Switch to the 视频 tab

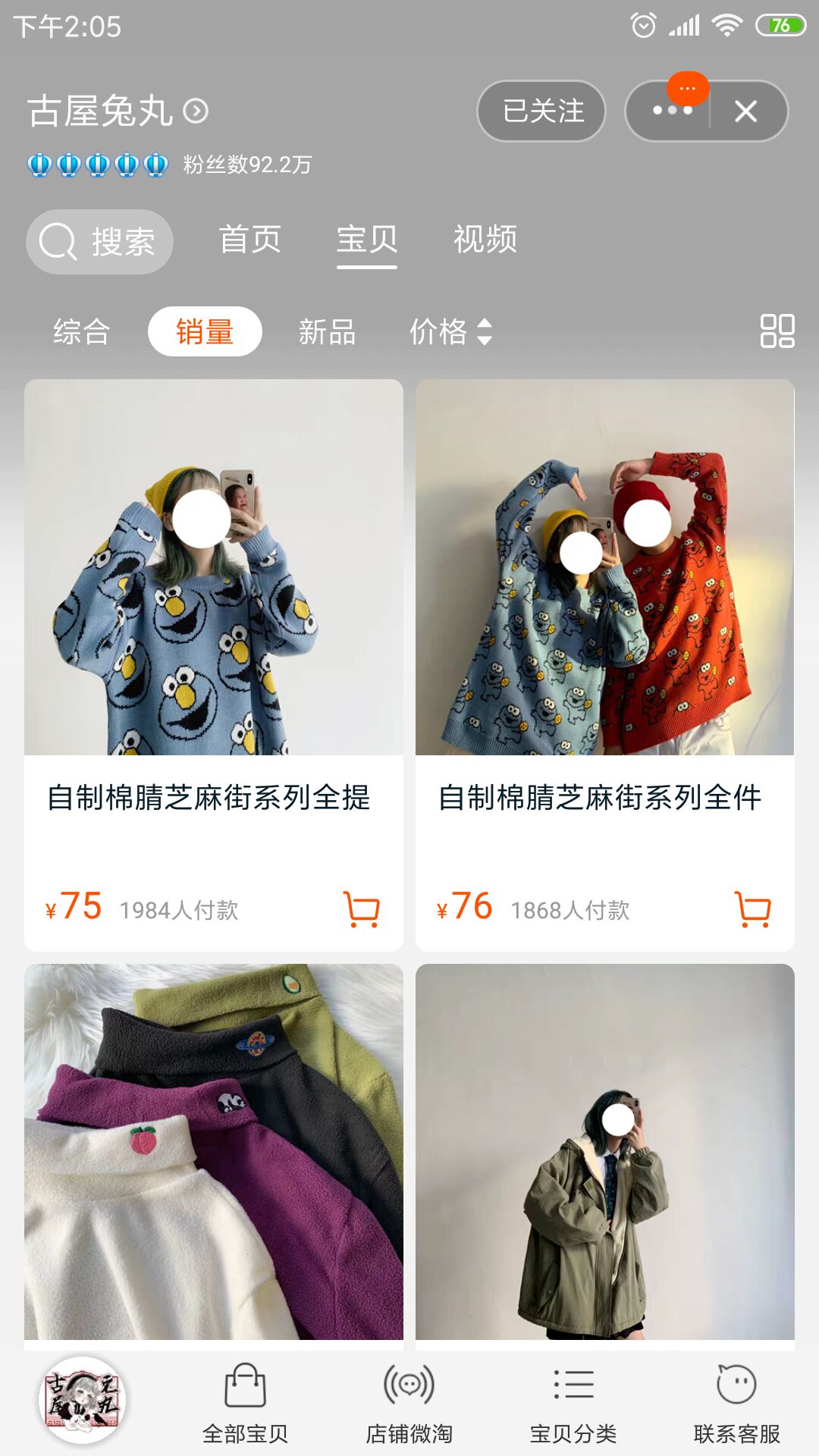pos(485,240)
